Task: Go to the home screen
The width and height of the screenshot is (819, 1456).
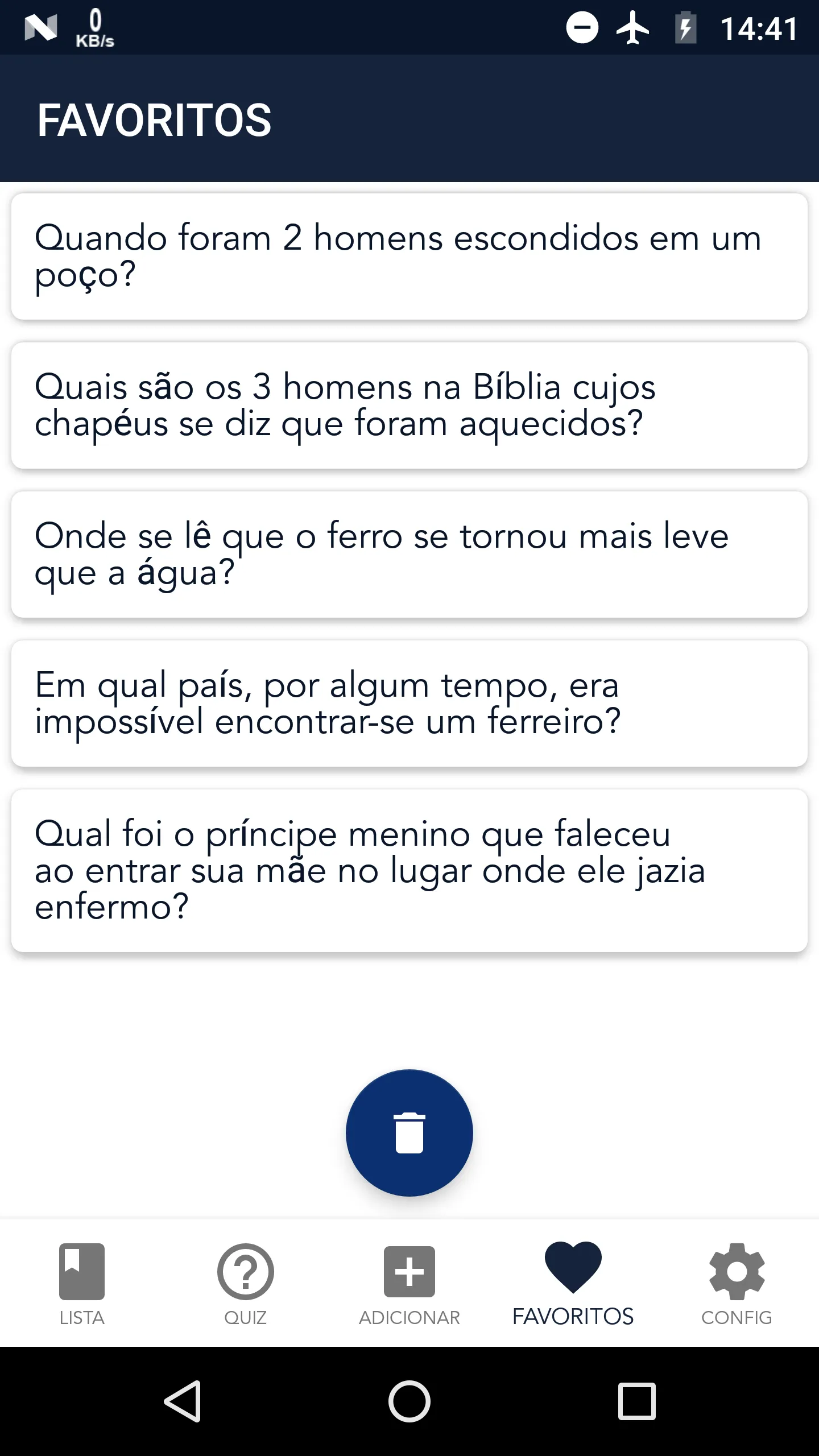Action: 409,1401
